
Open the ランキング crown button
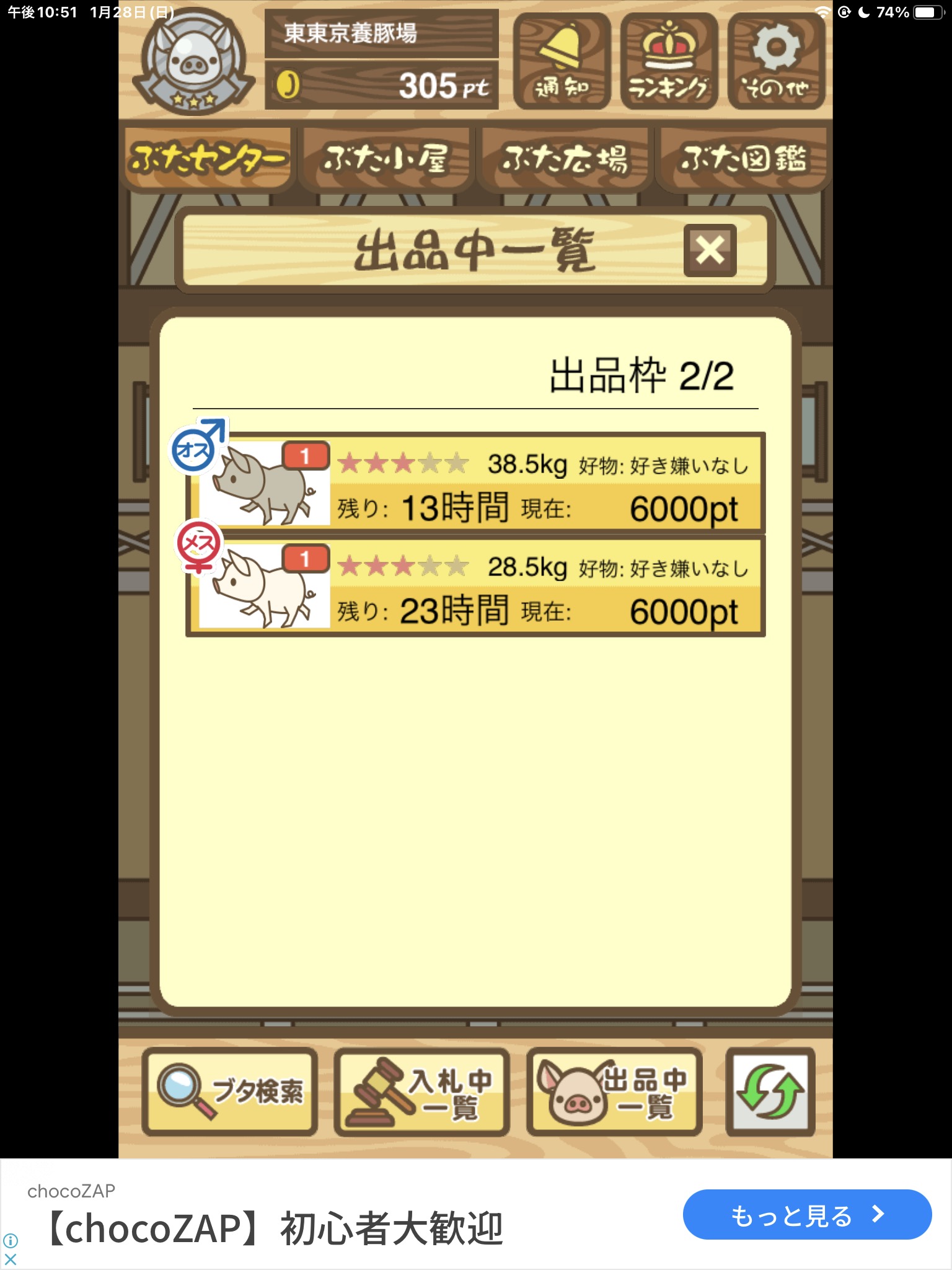click(x=669, y=62)
